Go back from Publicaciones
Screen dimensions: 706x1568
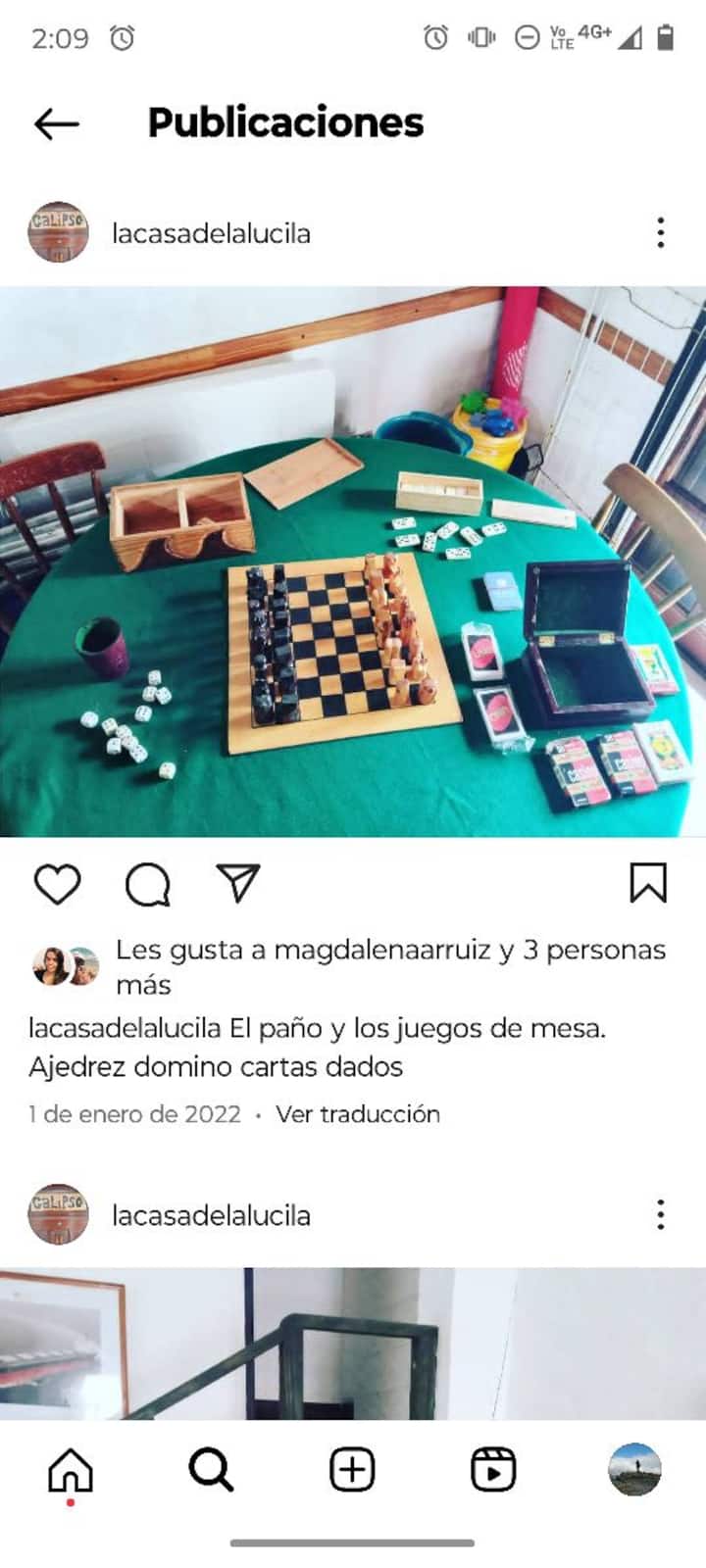tap(56, 123)
